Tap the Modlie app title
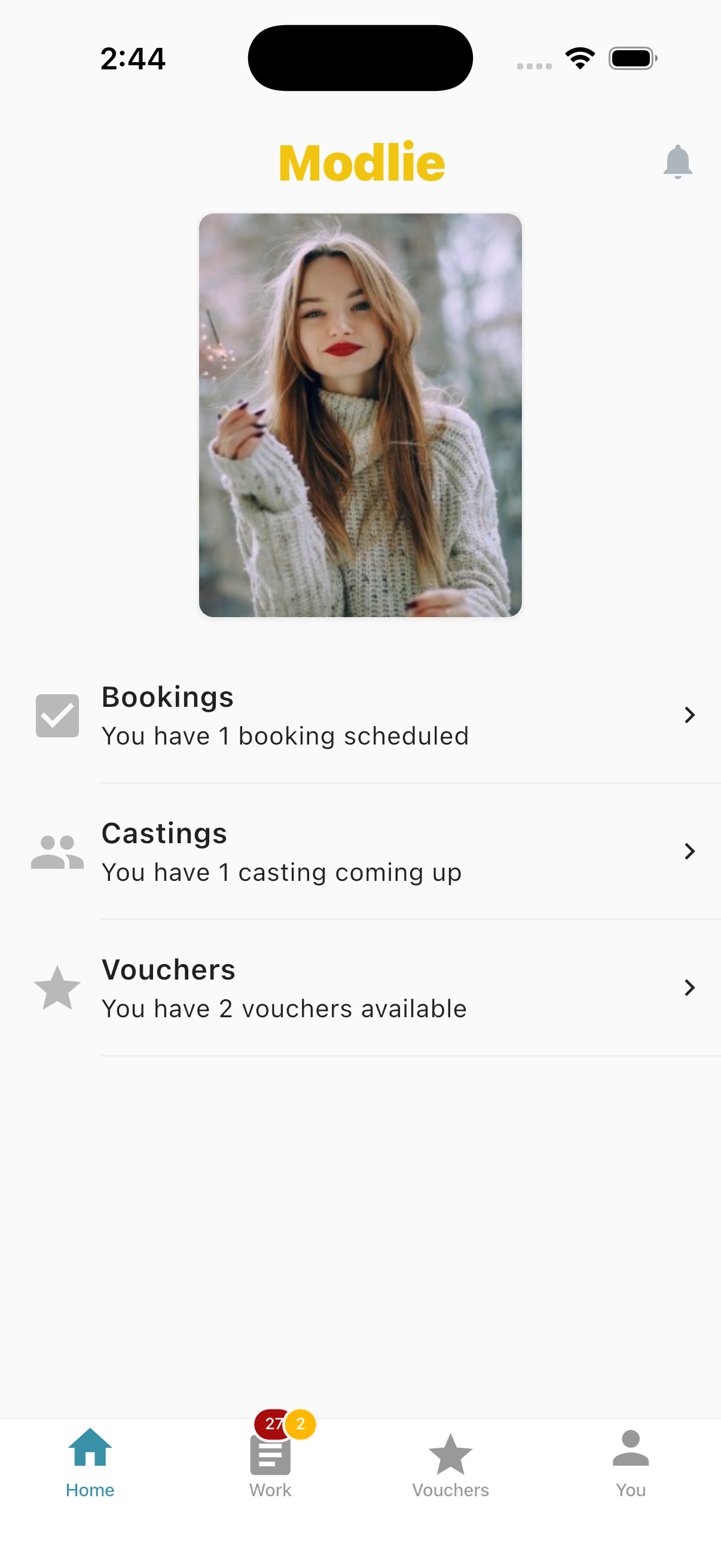 362,161
